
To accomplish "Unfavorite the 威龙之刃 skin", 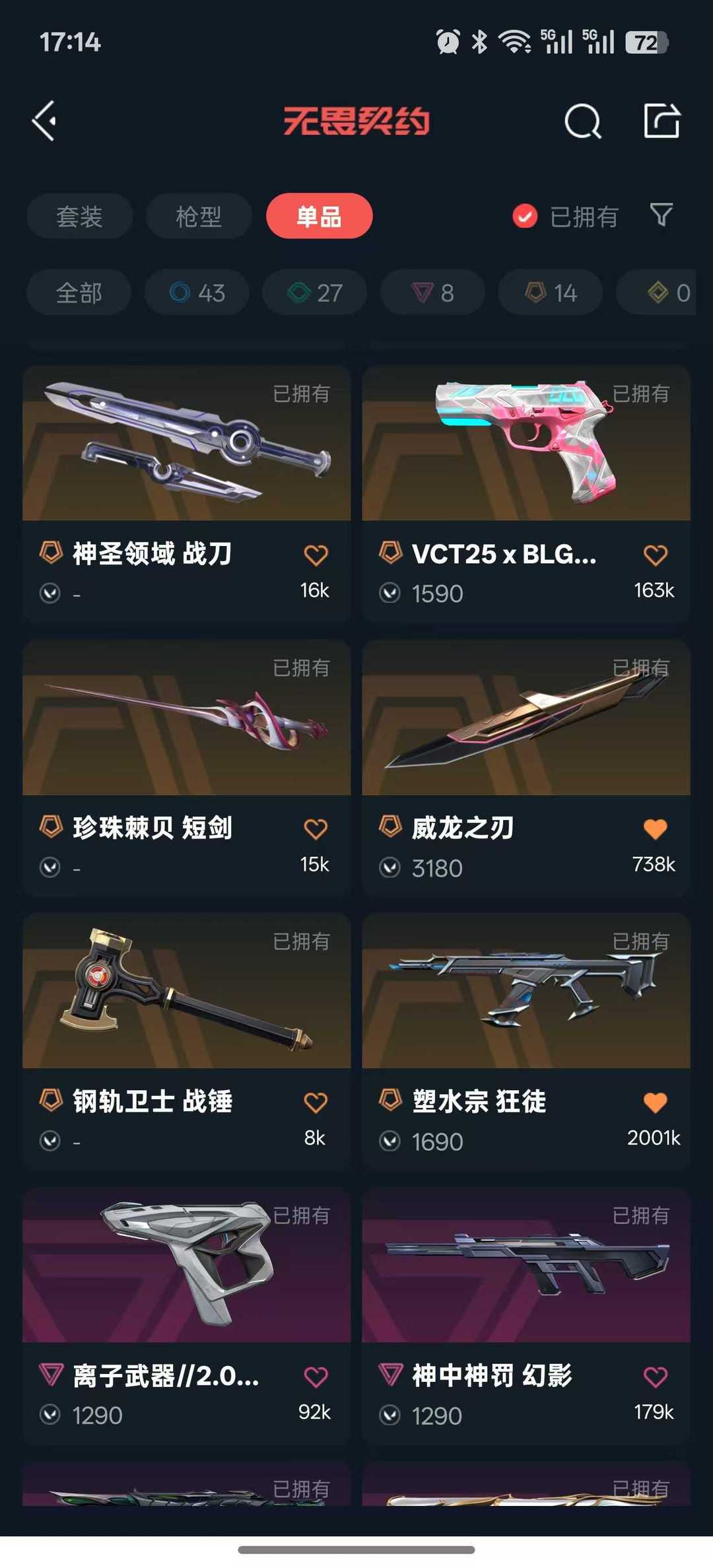I will pos(656,829).
